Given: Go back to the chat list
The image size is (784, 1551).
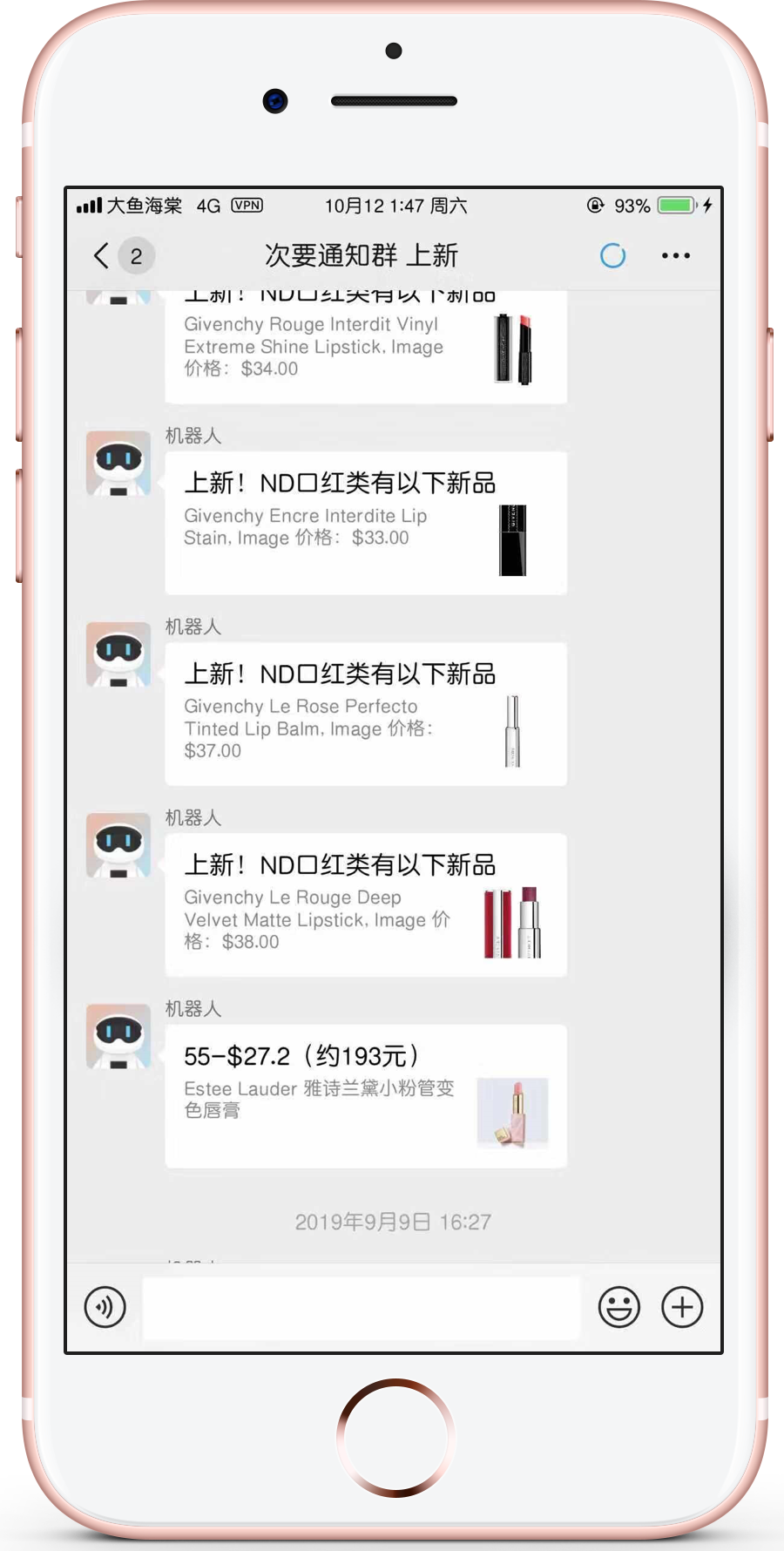Looking at the screenshot, I should (x=102, y=256).
